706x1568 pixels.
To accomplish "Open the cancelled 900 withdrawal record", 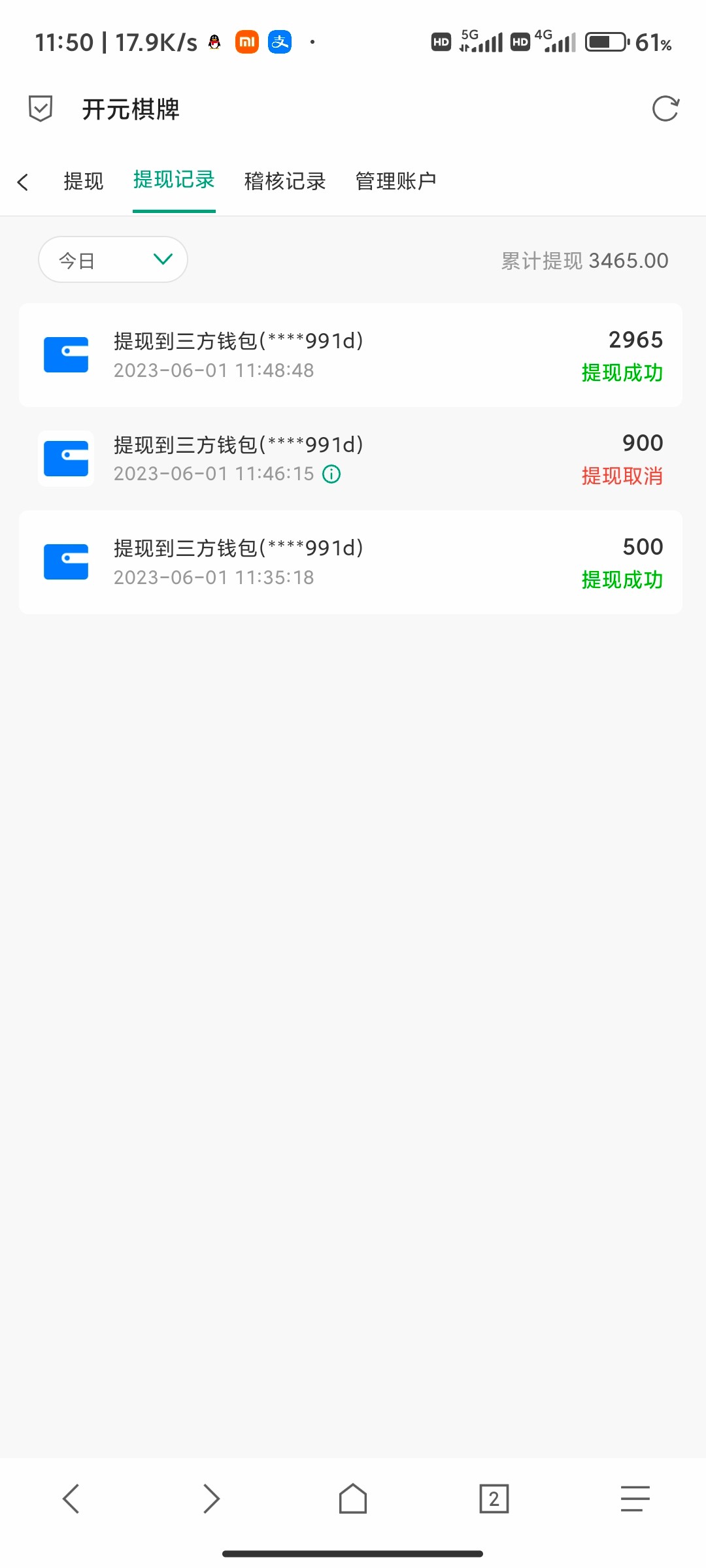I will [x=350, y=459].
